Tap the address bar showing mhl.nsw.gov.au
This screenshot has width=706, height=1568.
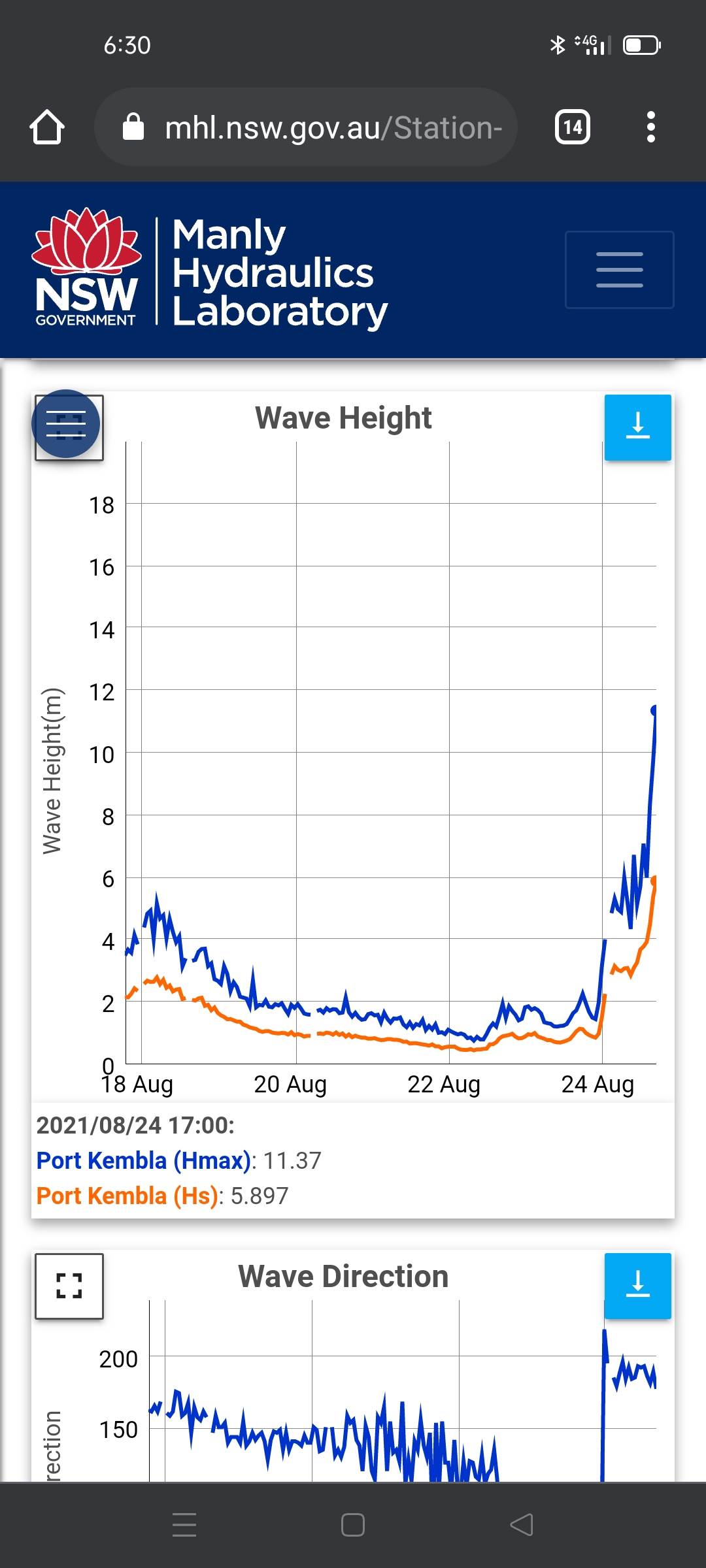tap(306, 127)
